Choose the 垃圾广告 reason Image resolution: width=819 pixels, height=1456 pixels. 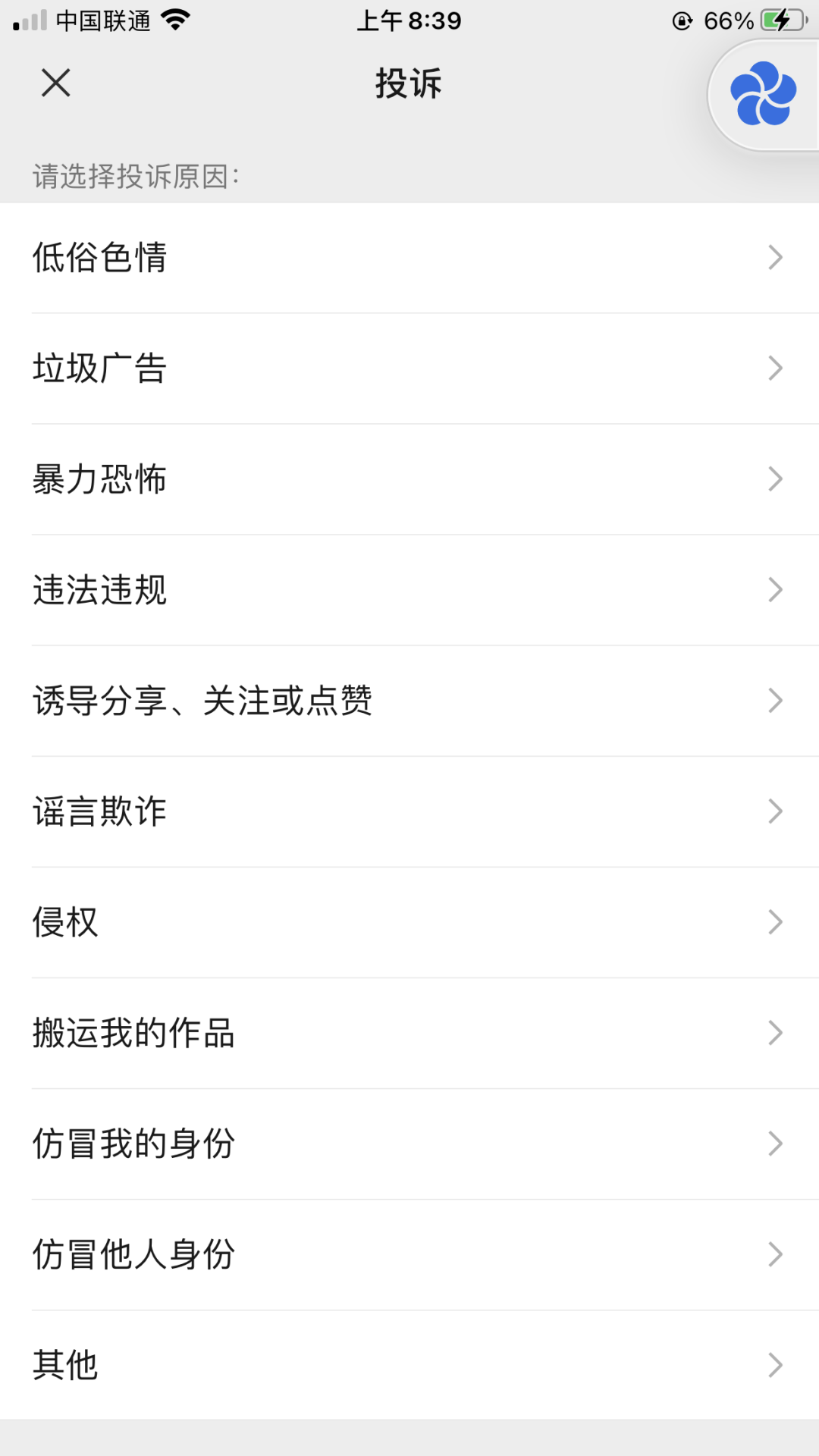(x=409, y=369)
